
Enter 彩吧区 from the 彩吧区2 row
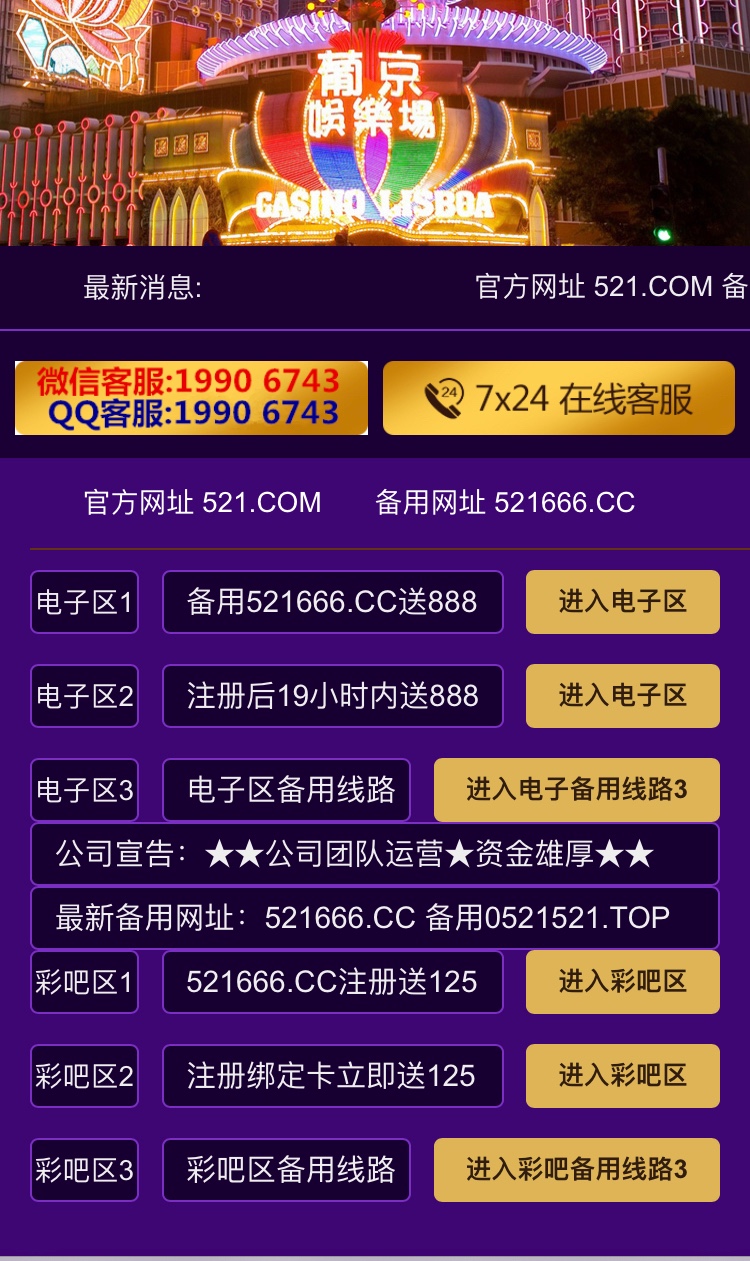point(622,1076)
